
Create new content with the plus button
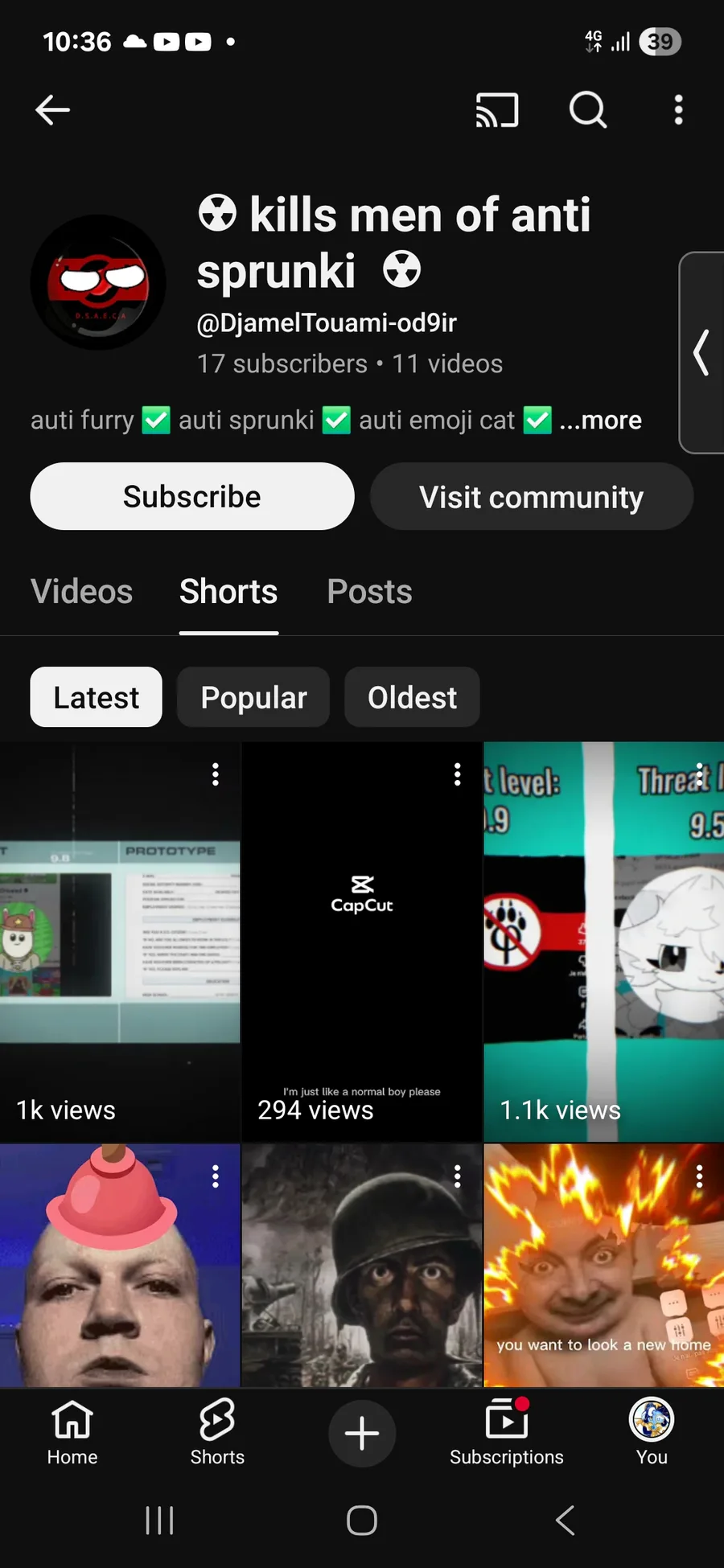click(362, 1433)
